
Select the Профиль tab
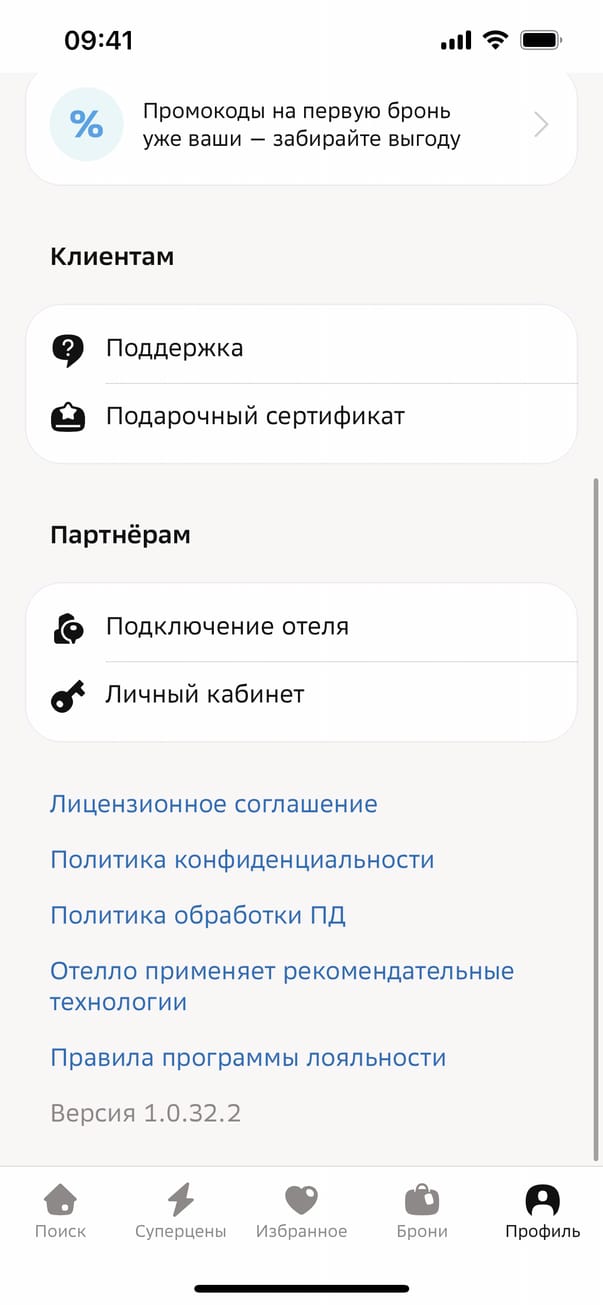coord(542,1211)
